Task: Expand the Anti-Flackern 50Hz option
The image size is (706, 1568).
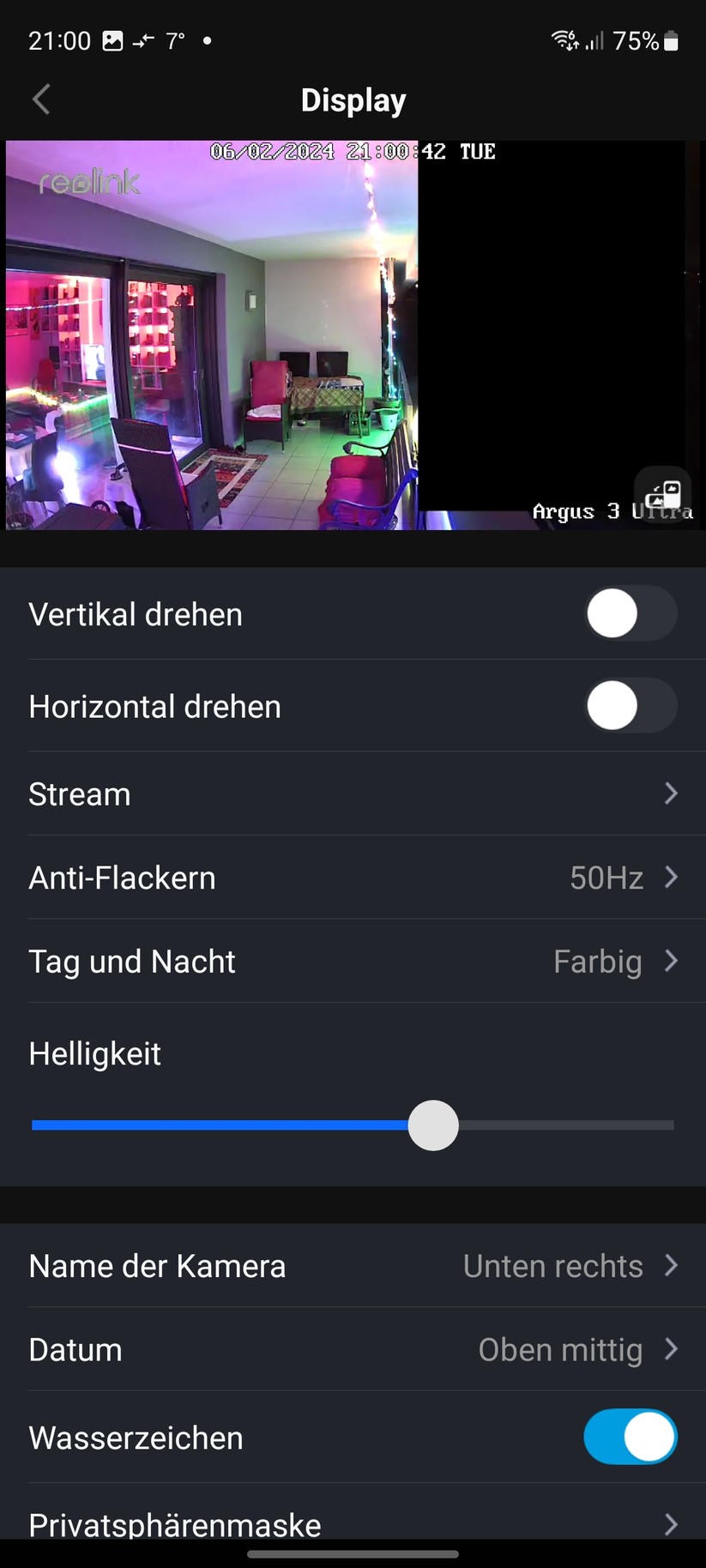Action: point(353,877)
